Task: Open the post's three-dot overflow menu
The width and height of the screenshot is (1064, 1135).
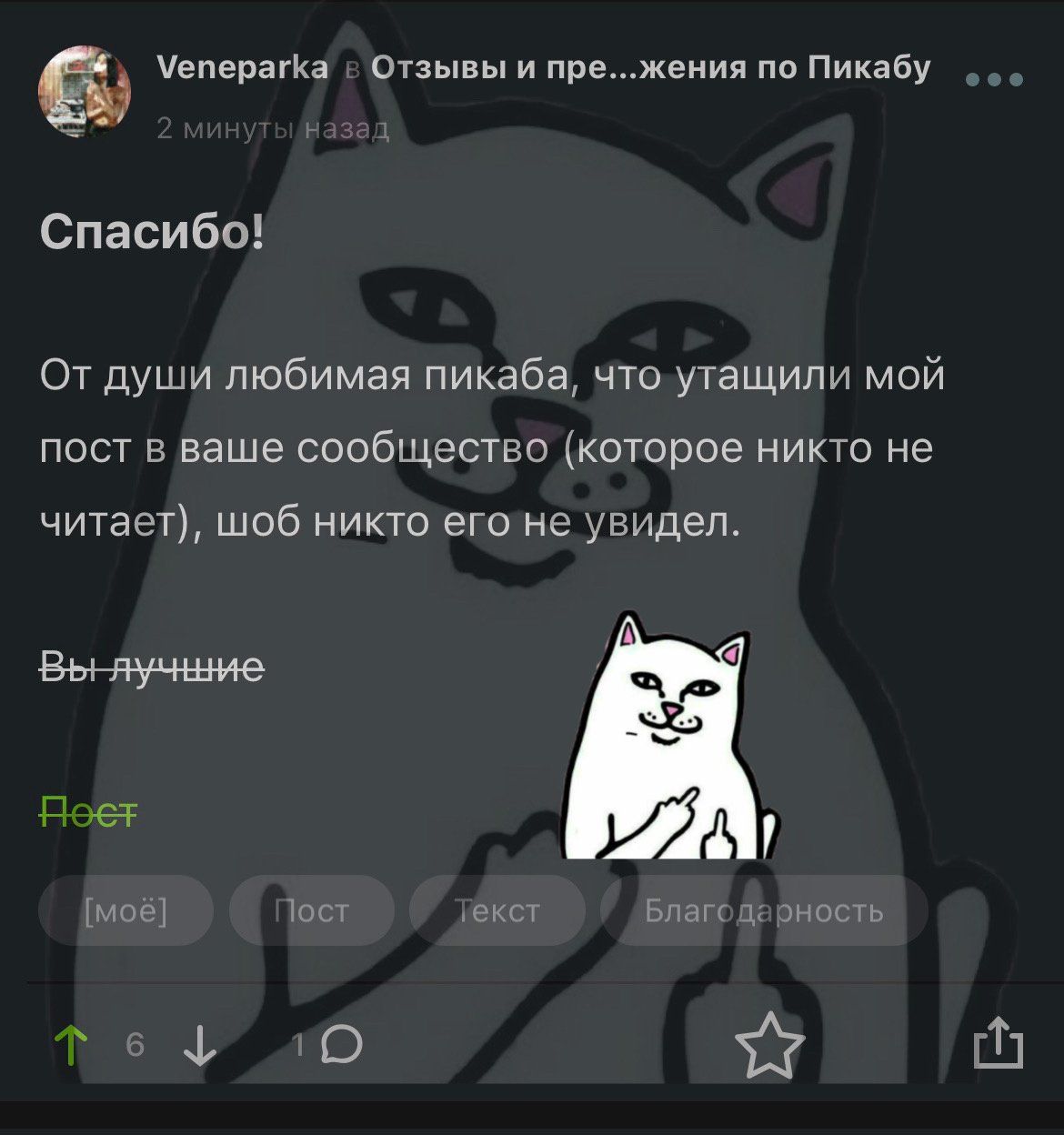Action: point(993,80)
